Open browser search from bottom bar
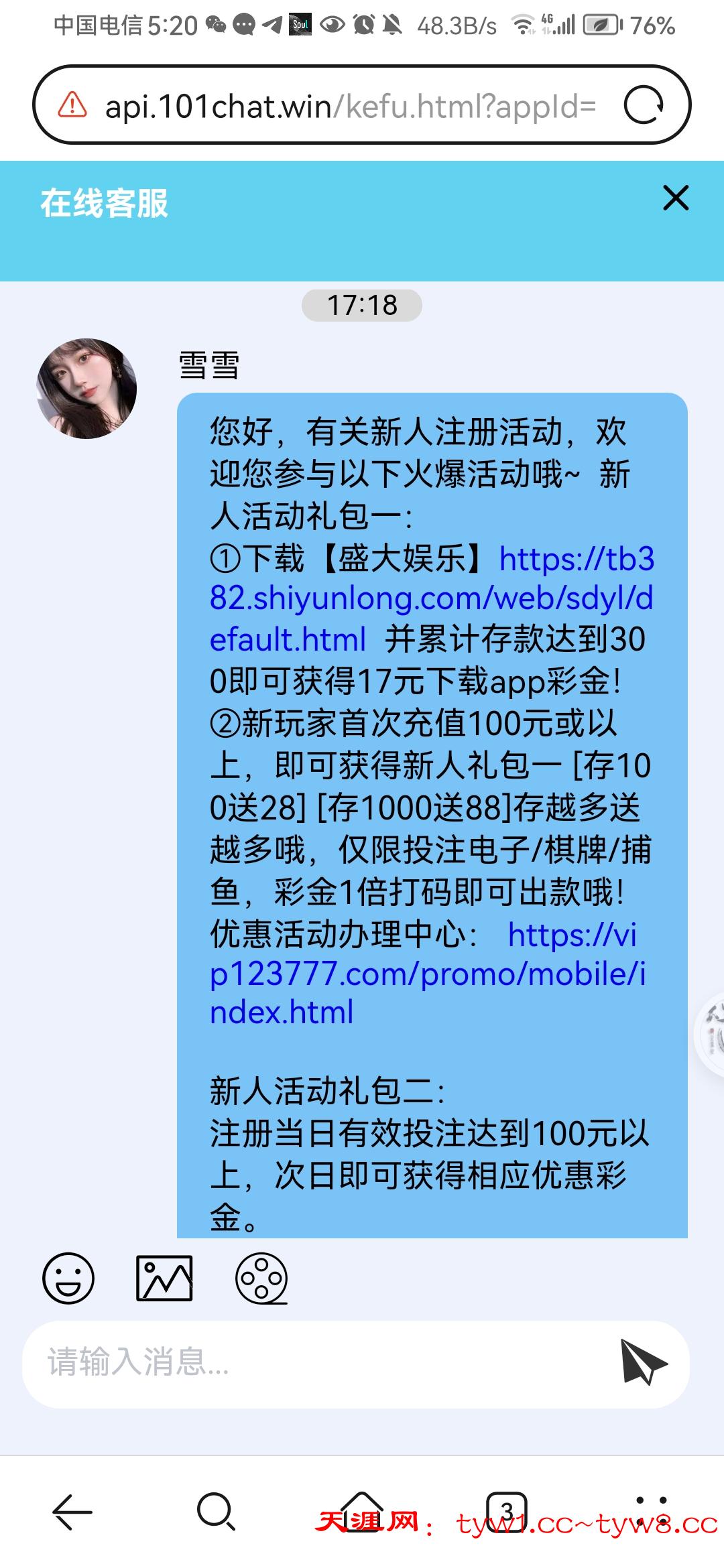Image resolution: width=724 pixels, height=1568 pixels. tap(216, 1512)
